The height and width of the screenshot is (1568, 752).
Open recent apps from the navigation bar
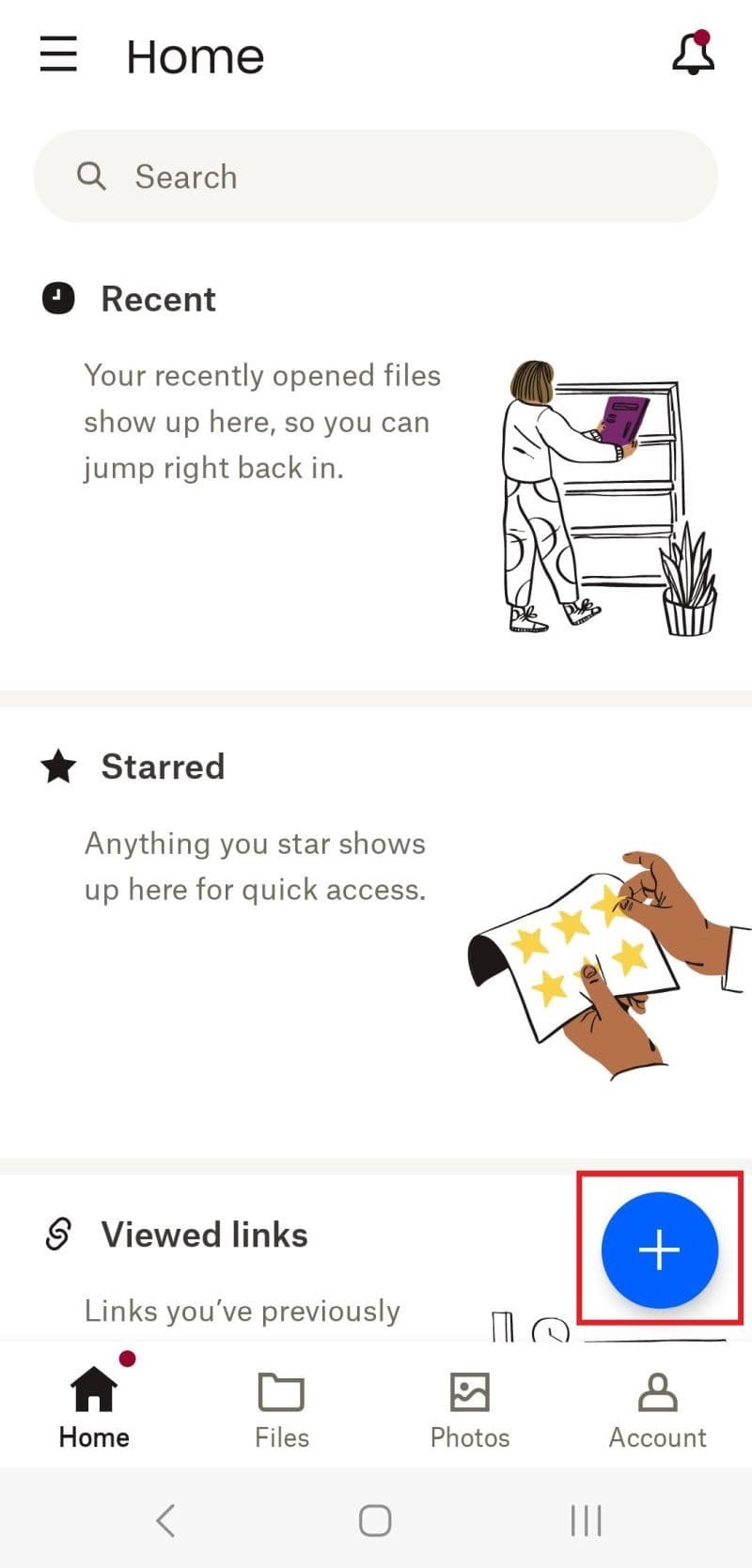[586, 1520]
